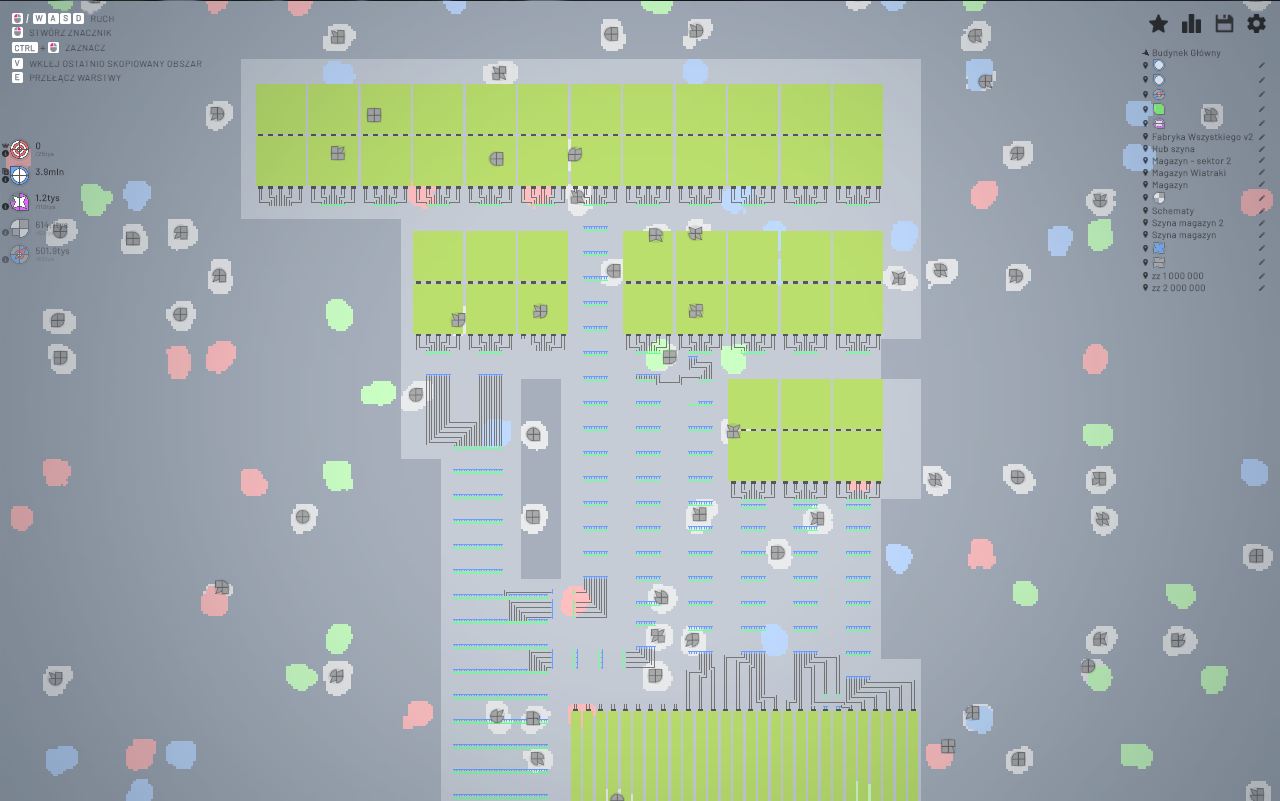Jump to the Hub szyna waypoint
This screenshot has width=1280, height=801.
pyautogui.click(x=1172, y=149)
